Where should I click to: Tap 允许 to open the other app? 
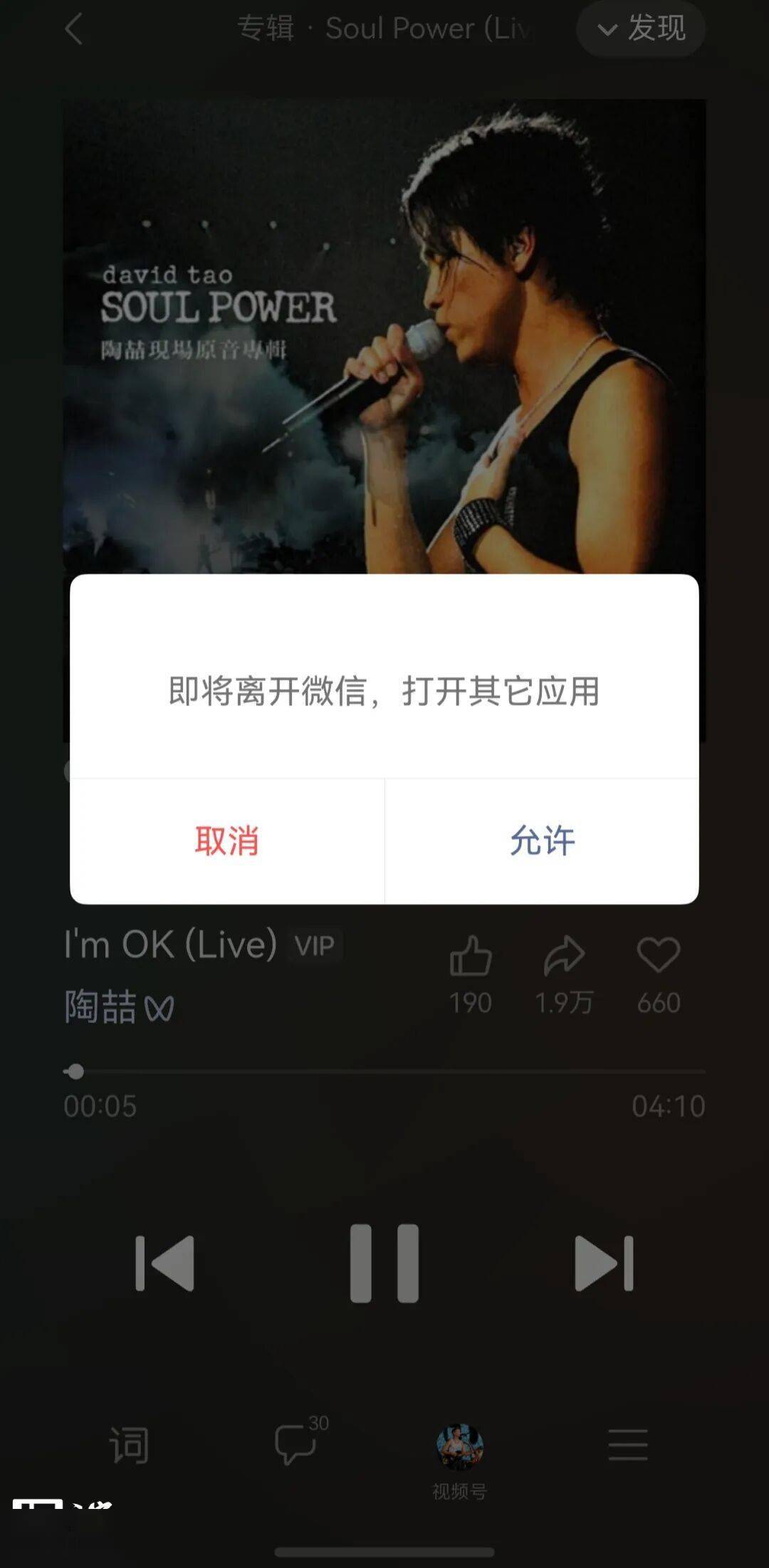(542, 841)
